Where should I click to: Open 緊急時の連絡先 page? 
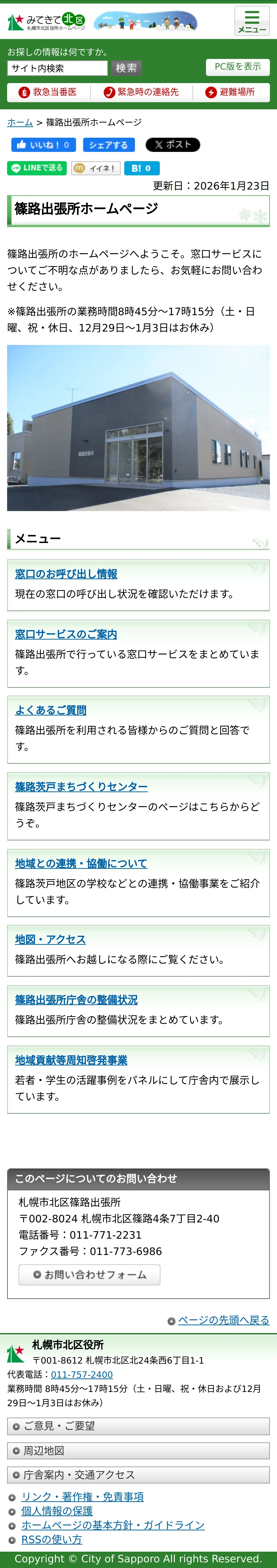(141, 92)
